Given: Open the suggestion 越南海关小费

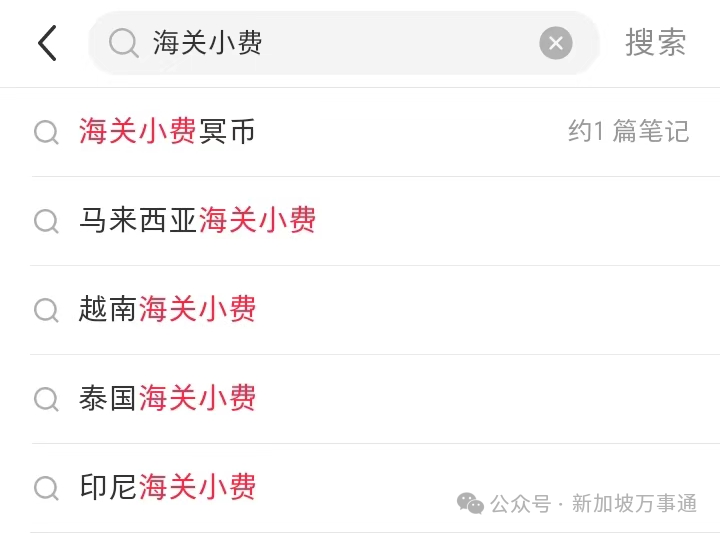Looking at the screenshot, I should coord(167,309).
